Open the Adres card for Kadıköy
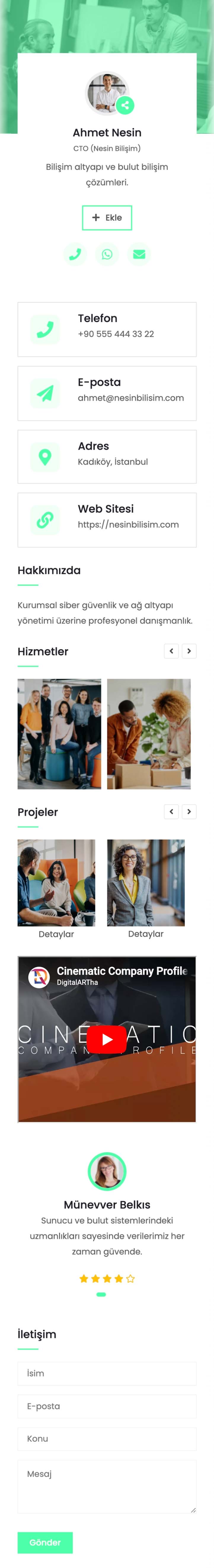Image resolution: width=214 pixels, height=1568 pixels. 107,456
